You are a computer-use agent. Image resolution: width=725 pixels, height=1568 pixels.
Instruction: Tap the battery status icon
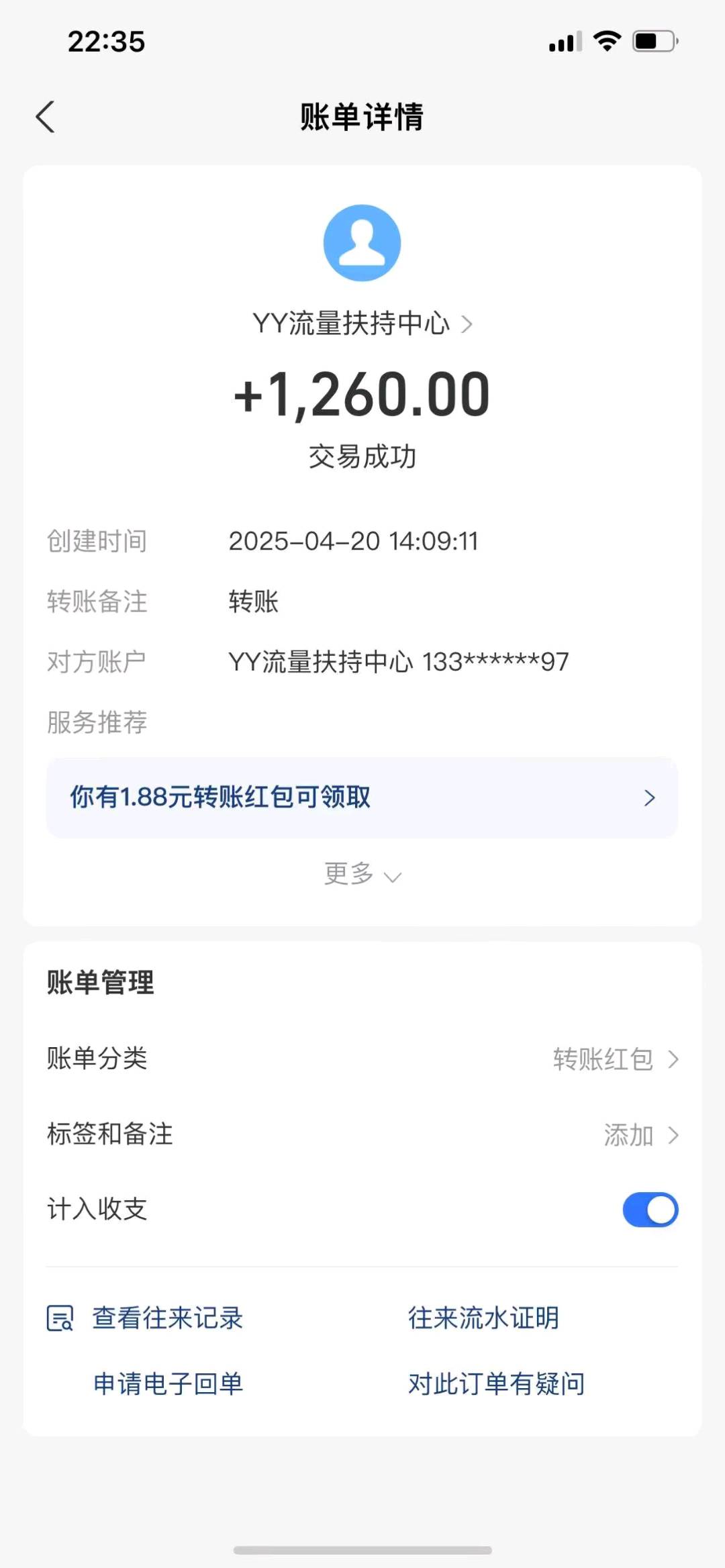[x=650, y=42]
